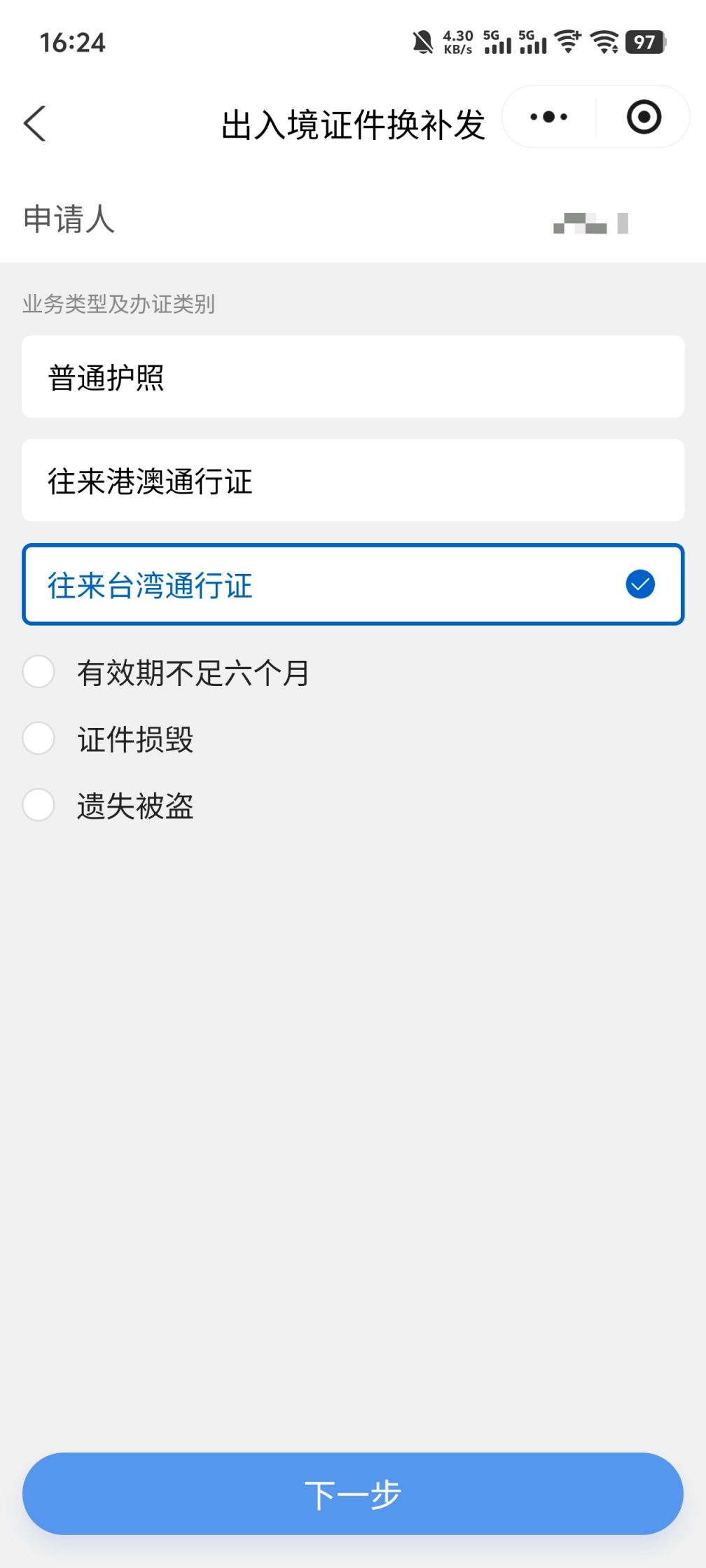Tap the selected 往来台湾通行证 card

click(353, 584)
